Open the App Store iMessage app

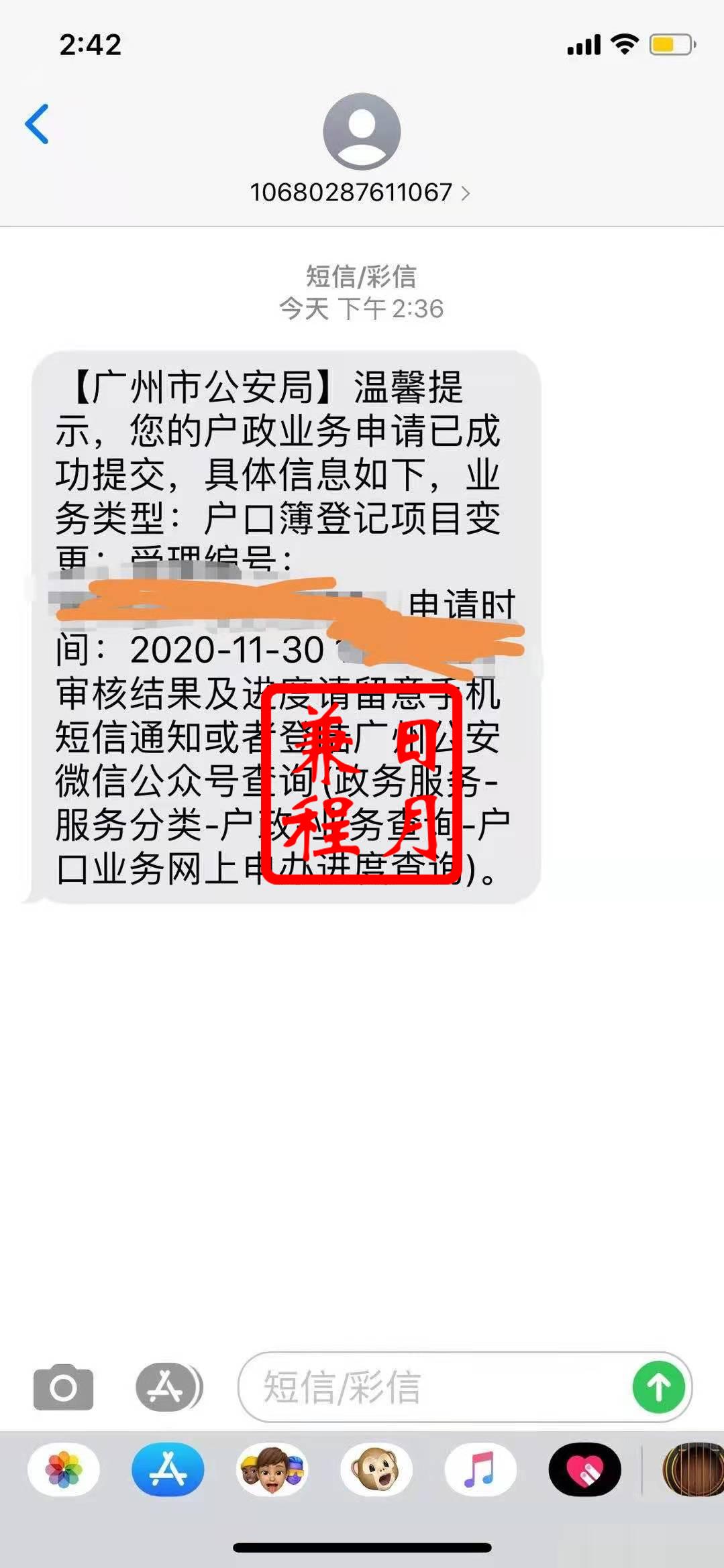coord(168,1470)
